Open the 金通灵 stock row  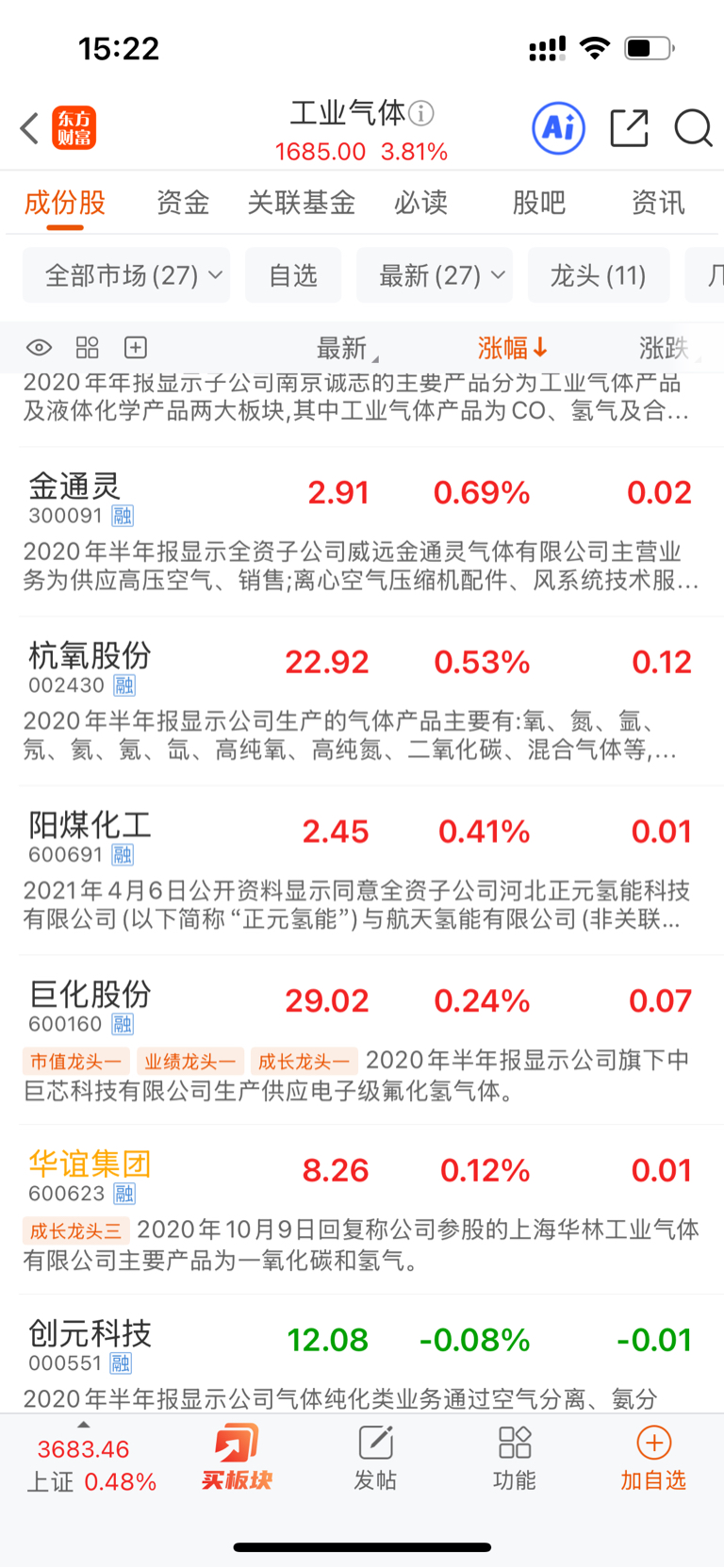(x=362, y=532)
